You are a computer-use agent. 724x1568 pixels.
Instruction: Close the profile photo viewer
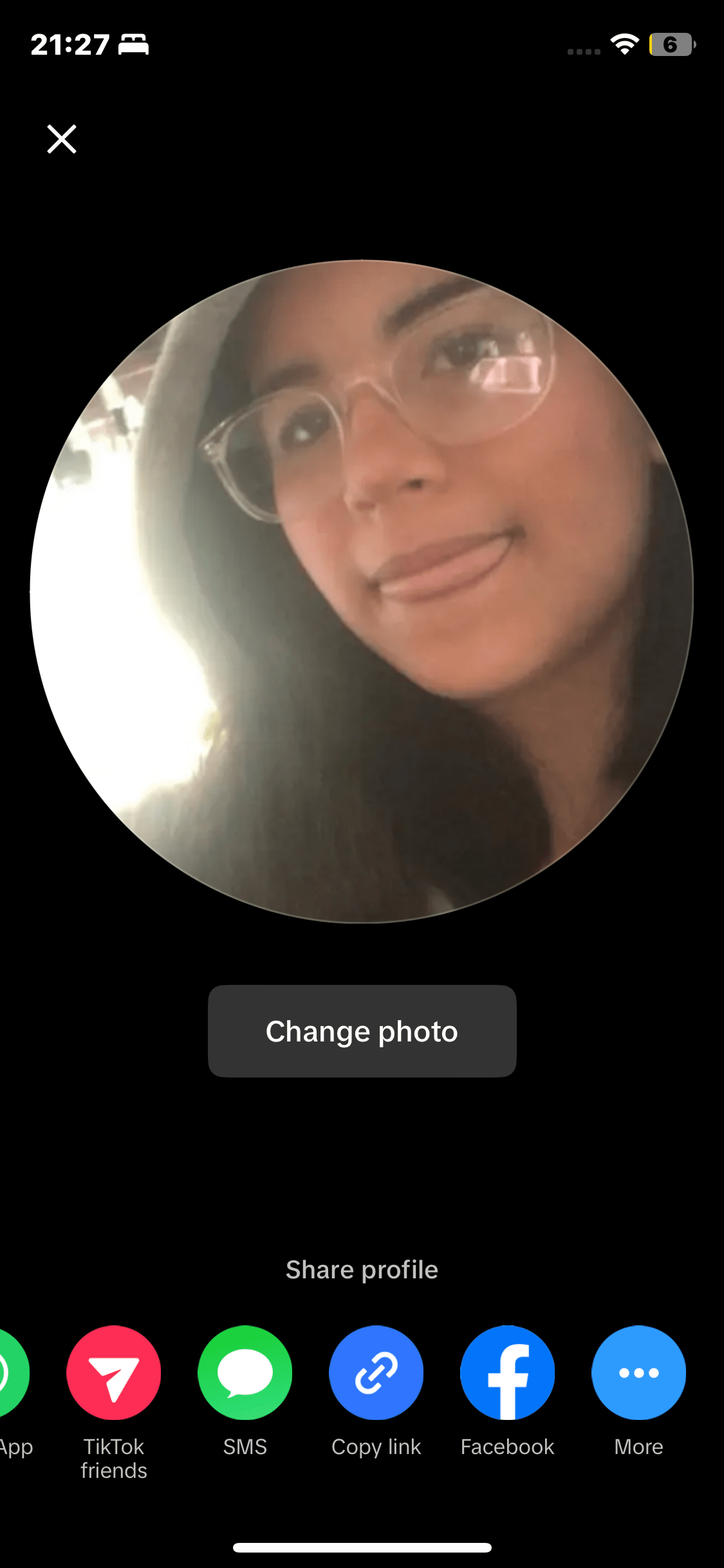click(62, 139)
